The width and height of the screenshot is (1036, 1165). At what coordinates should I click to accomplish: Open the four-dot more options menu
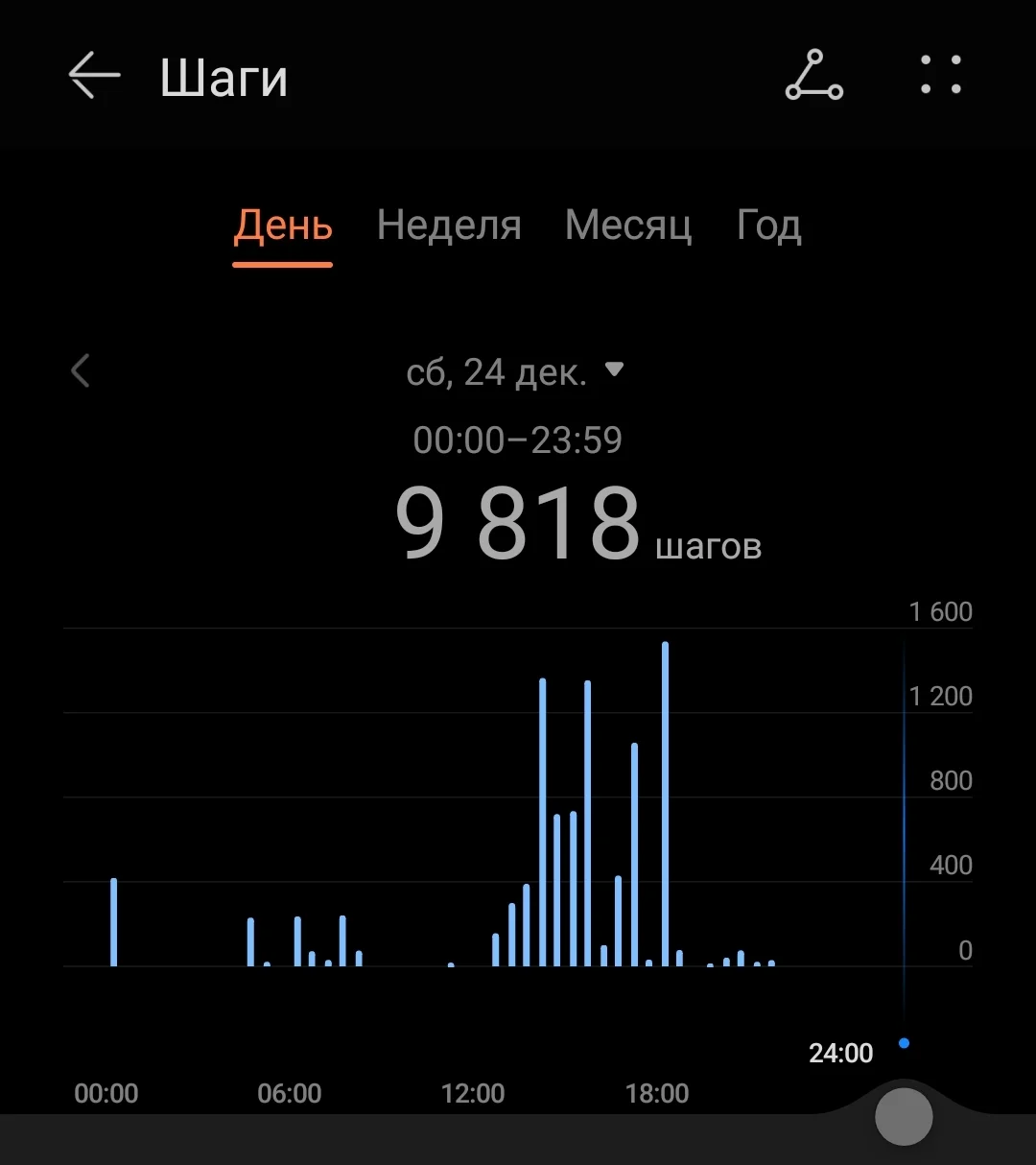pyautogui.click(x=940, y=75)
